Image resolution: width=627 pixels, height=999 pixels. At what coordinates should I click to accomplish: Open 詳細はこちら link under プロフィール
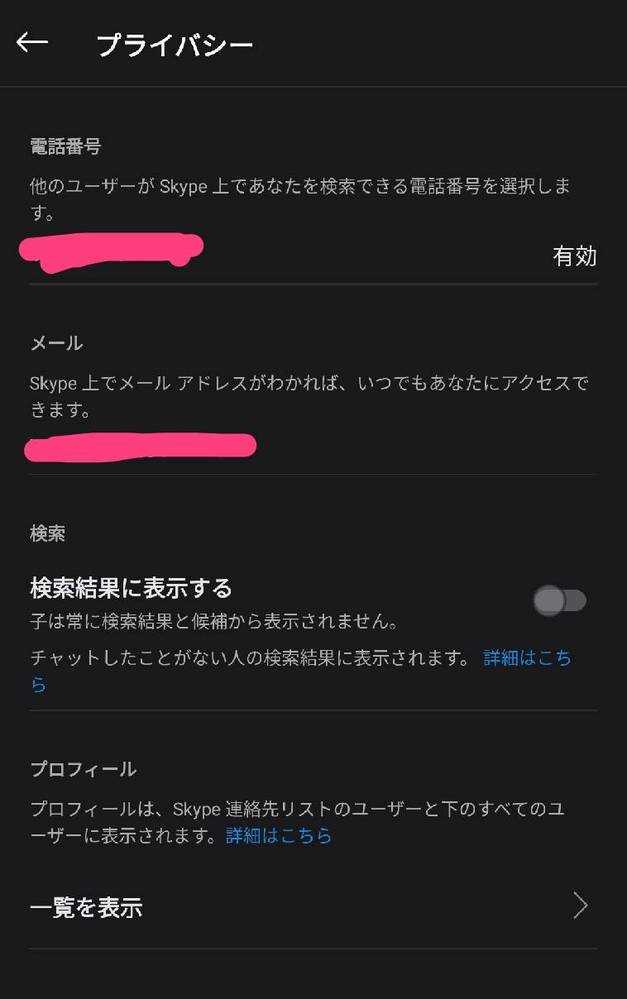tap(279, 835)
